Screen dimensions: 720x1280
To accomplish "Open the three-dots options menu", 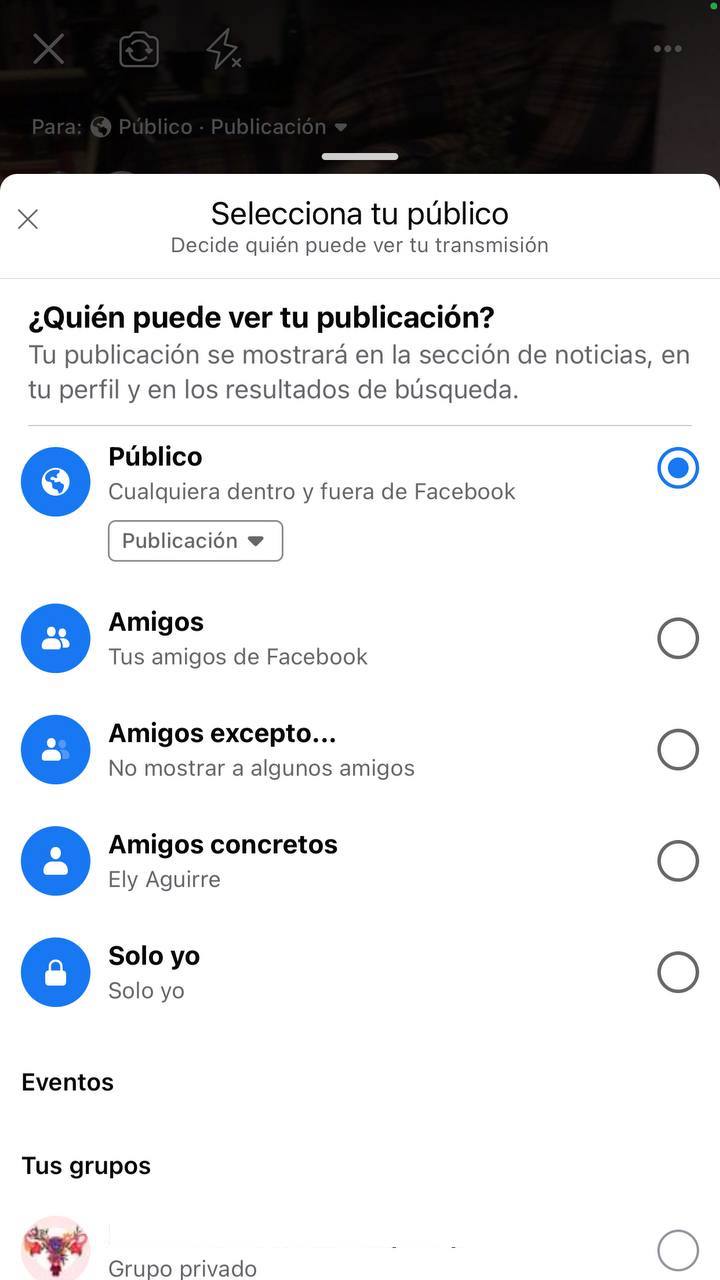I will (666, 47).
